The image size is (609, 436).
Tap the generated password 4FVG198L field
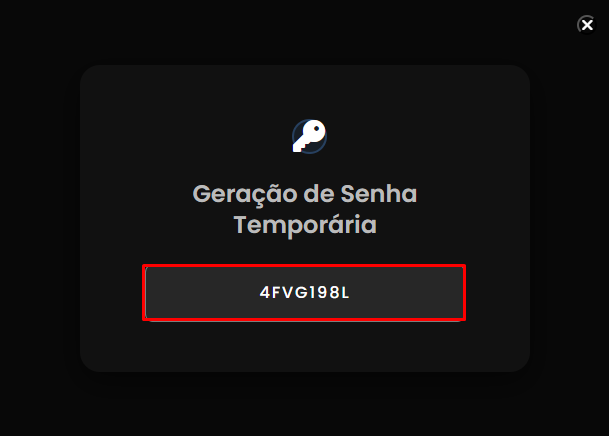point(304,293)
